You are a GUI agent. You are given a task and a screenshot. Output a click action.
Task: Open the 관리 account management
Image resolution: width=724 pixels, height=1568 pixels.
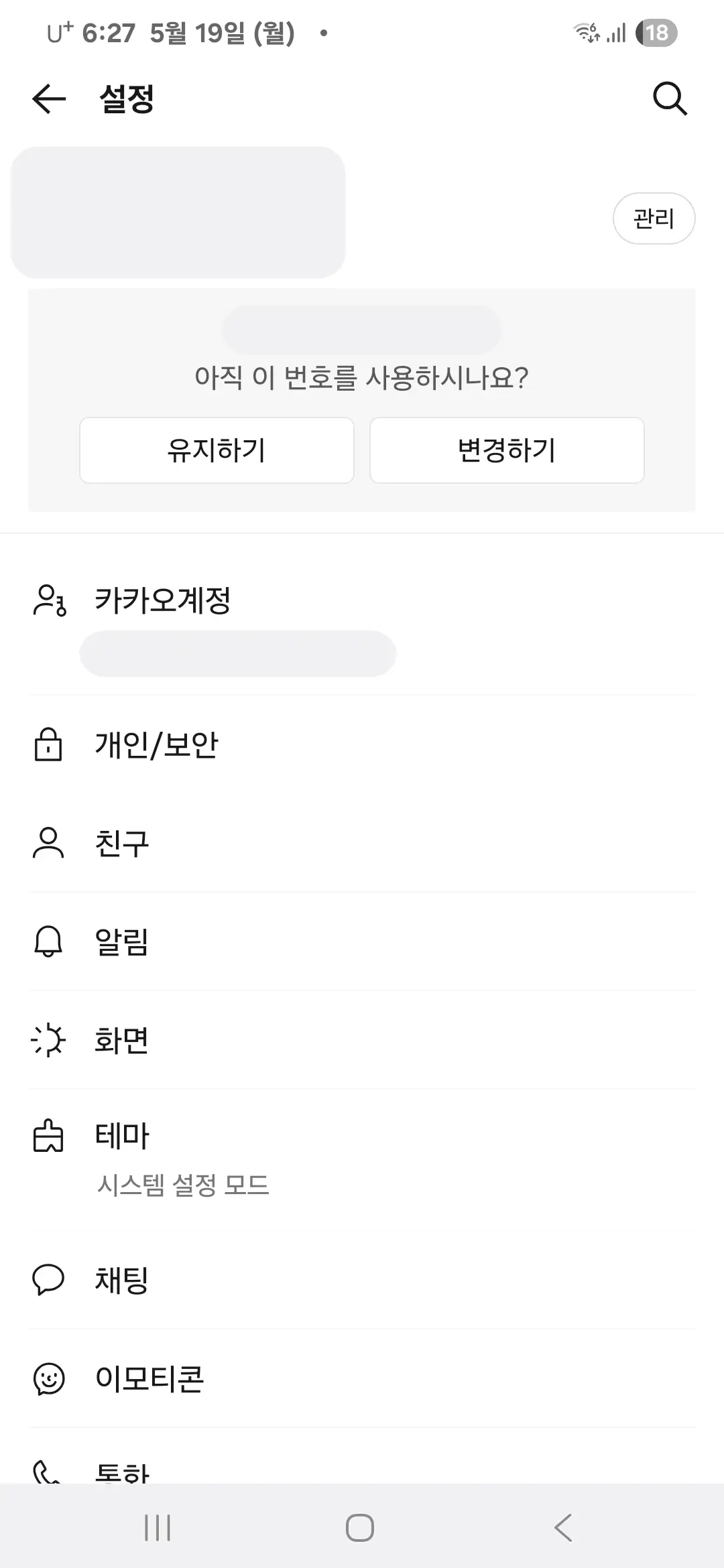(x=654, y=218)
